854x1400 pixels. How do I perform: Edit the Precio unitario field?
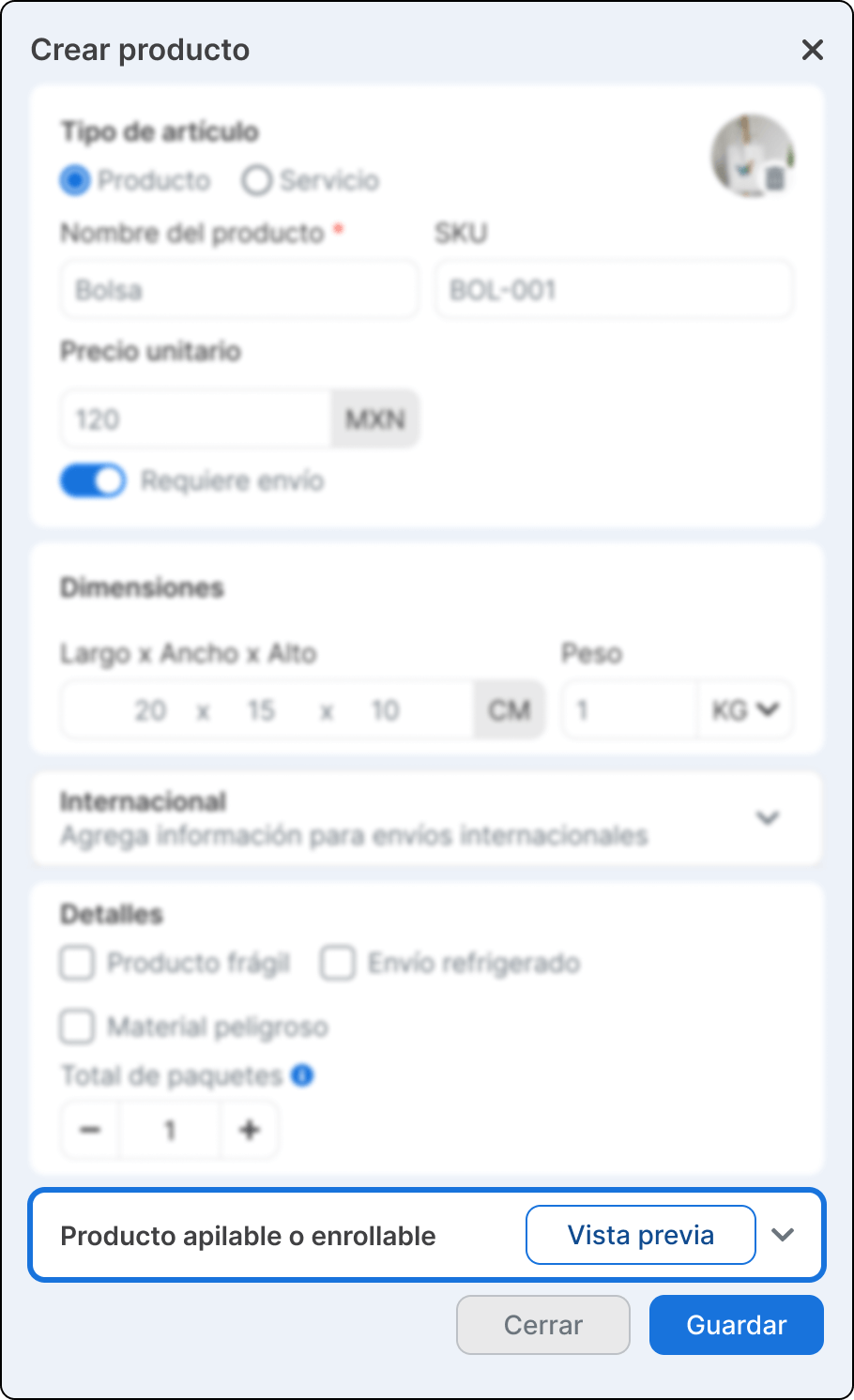pos(196,418)
